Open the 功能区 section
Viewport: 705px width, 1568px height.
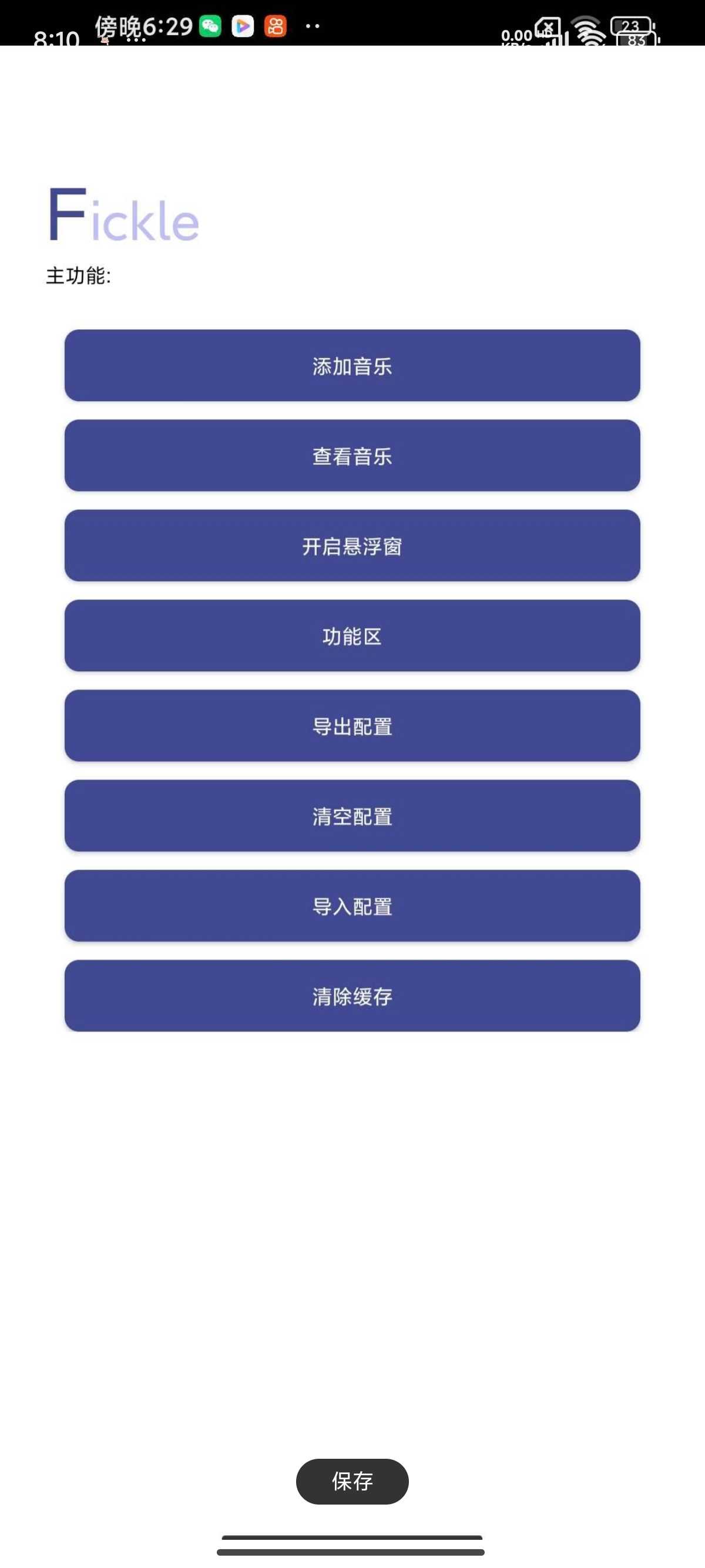click(x=352, y=635)
